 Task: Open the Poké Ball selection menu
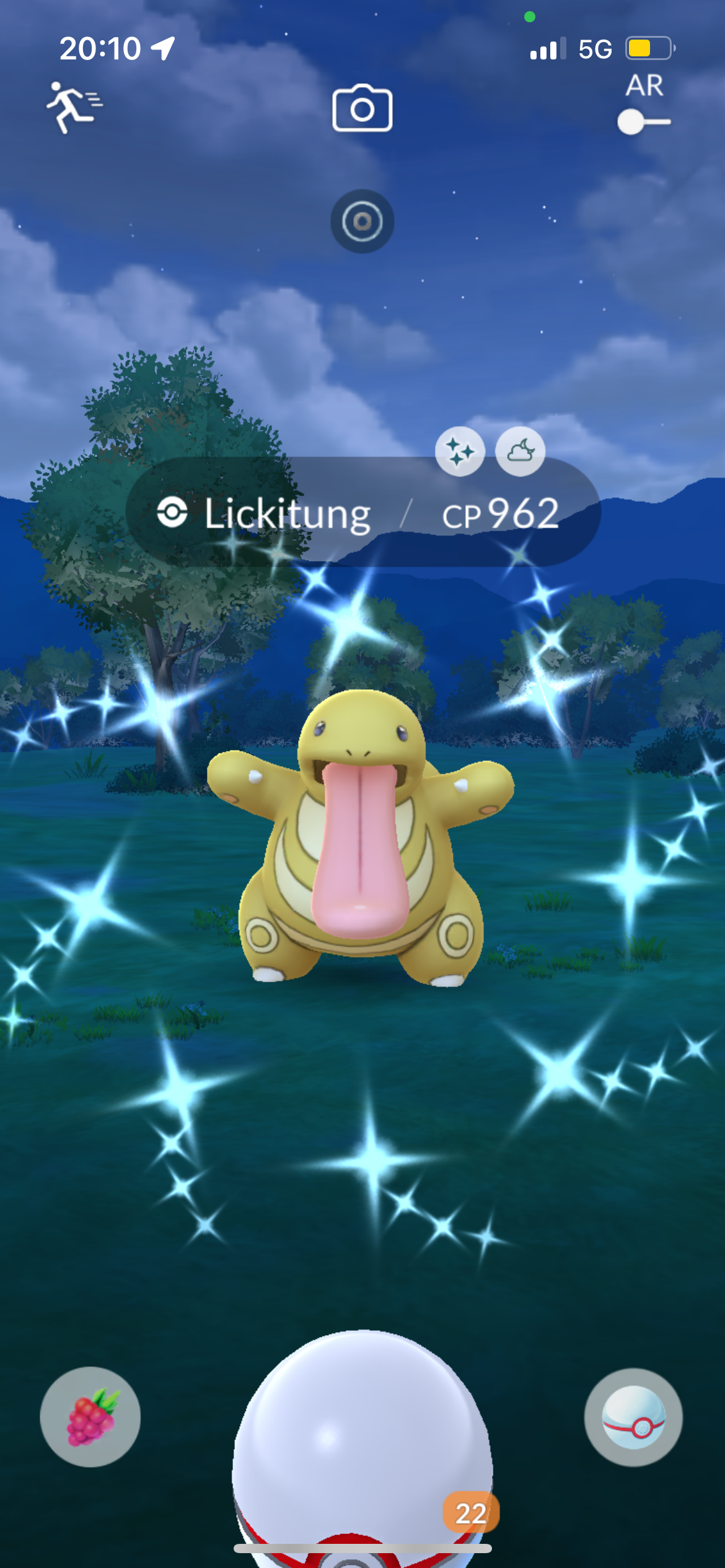pos(633,1417)
